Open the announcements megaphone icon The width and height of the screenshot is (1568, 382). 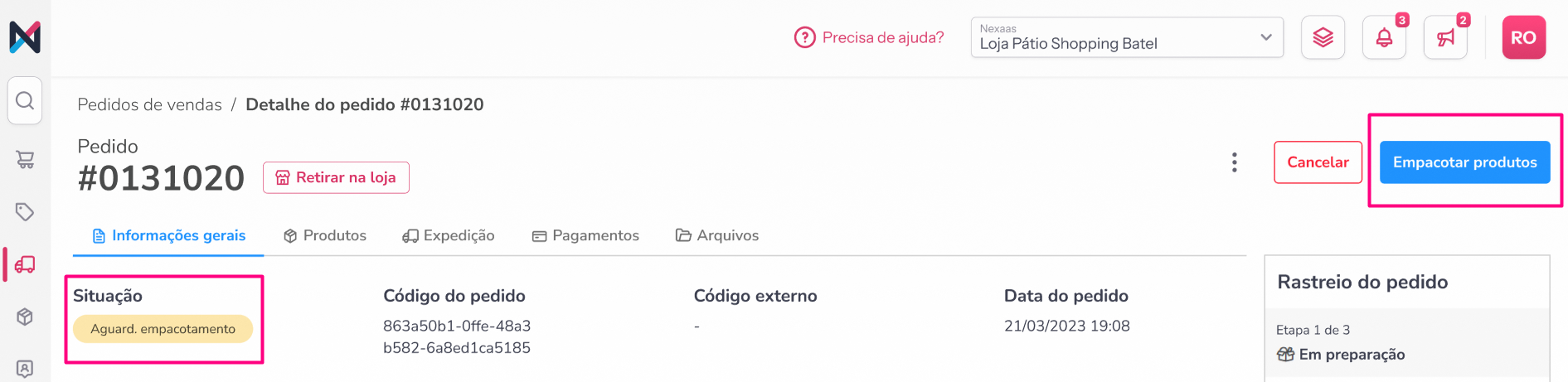[x=1445, y=37]
